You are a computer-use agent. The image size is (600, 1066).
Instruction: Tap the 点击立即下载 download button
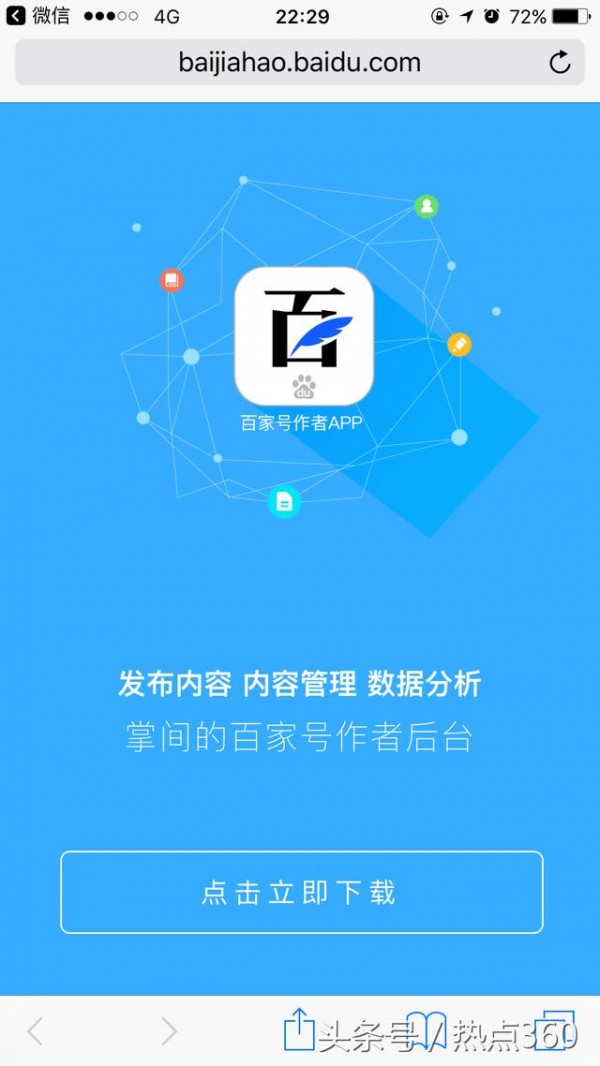[301, 892]
